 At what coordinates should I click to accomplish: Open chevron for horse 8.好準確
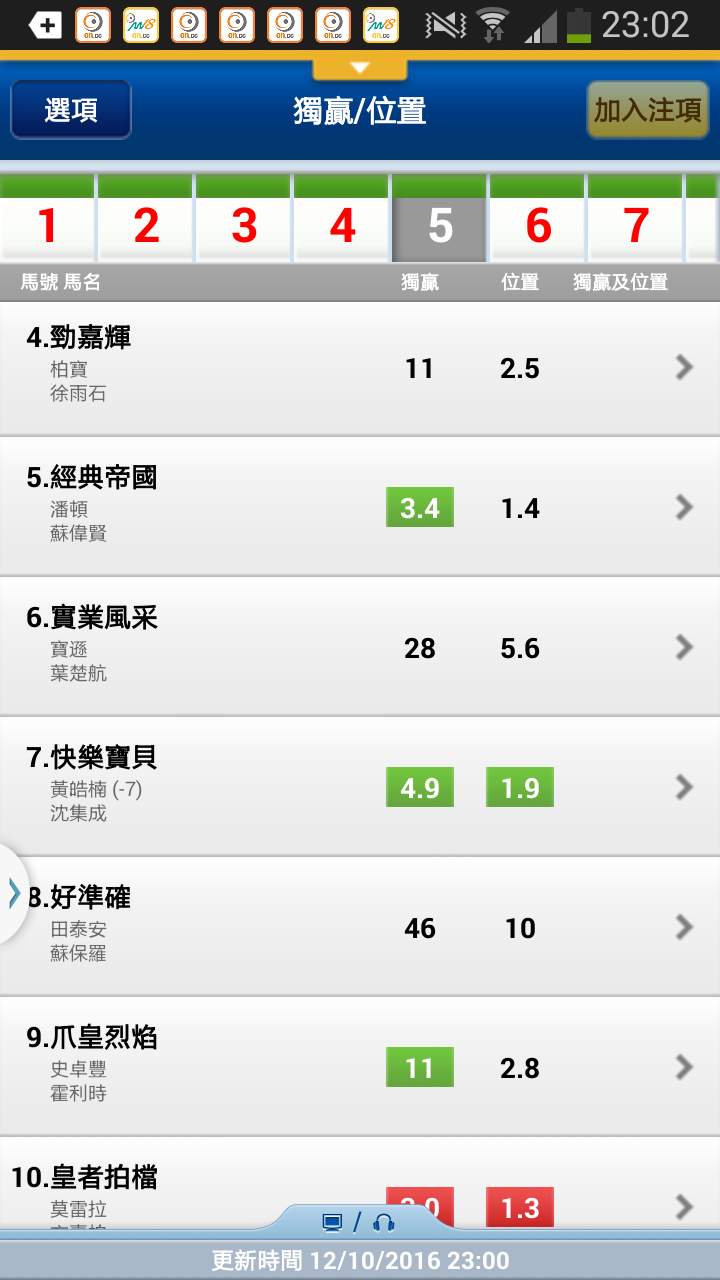coord(684,928)
